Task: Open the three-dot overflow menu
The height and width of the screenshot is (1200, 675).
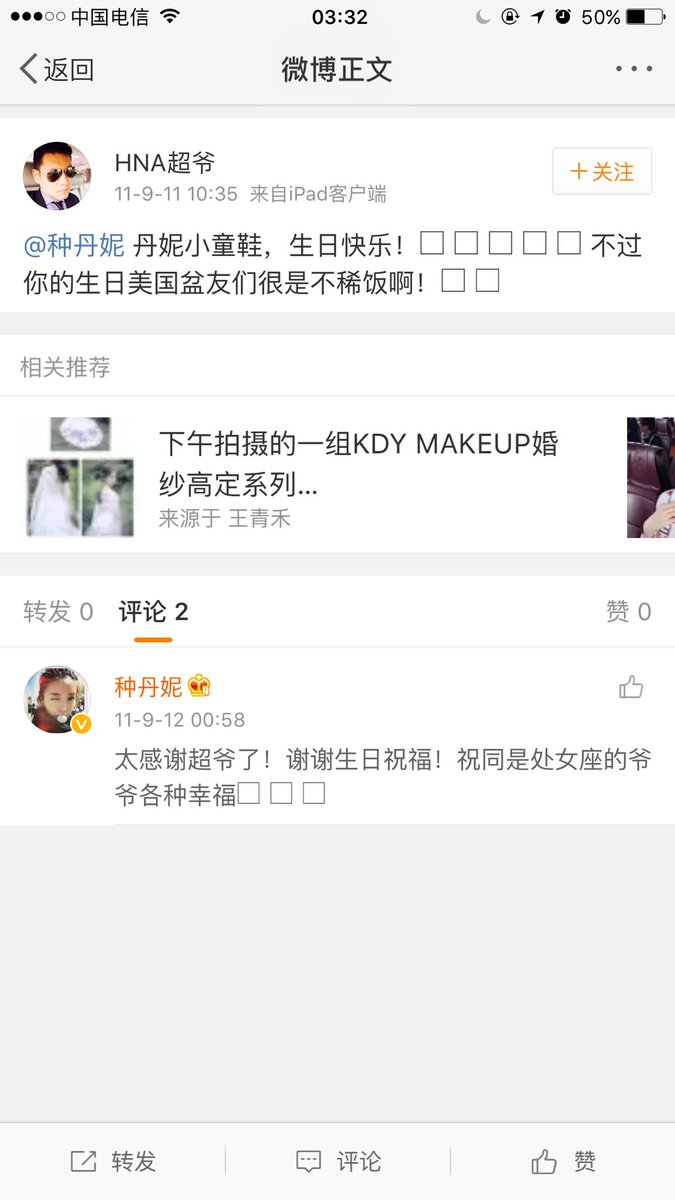Action: click(x=633, y=69)
